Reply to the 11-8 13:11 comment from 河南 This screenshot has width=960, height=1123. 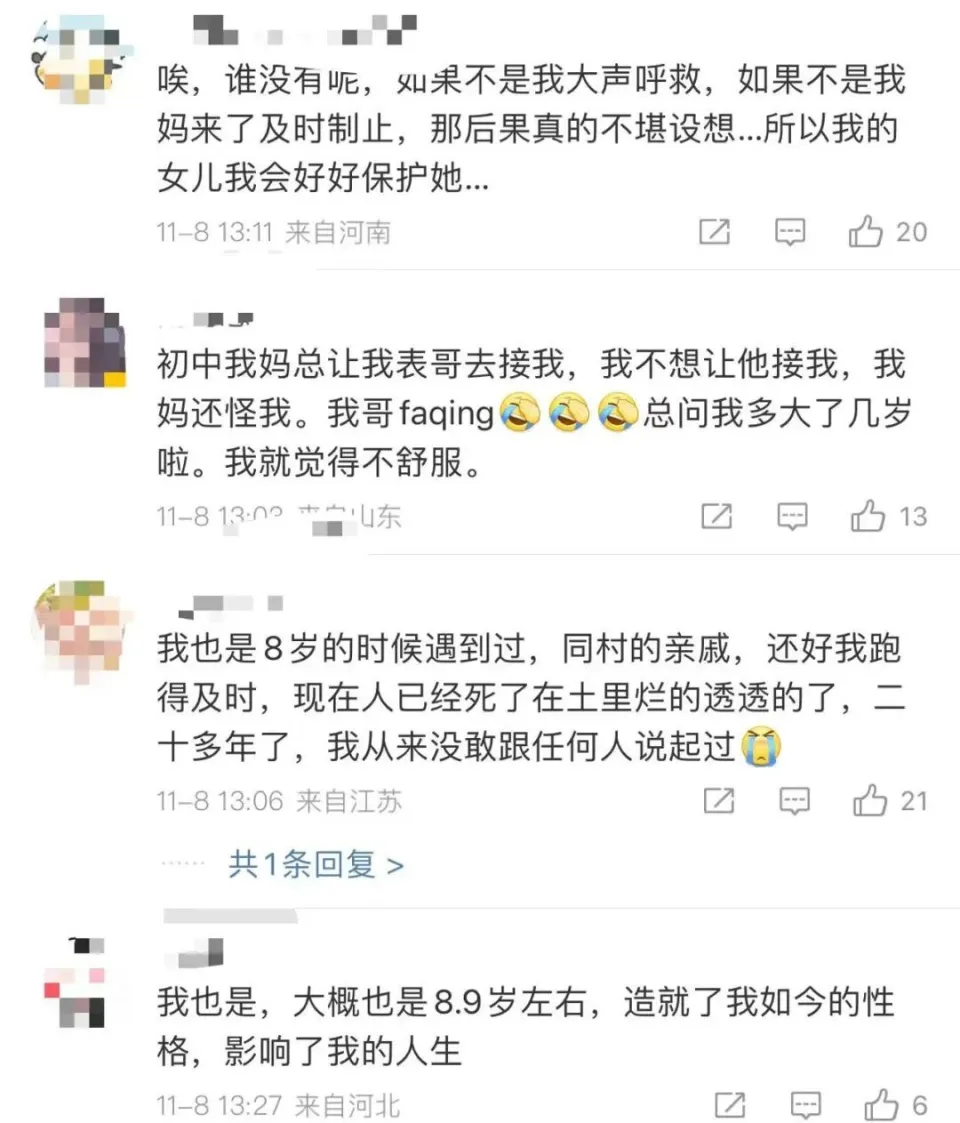(x=790, y=232)
